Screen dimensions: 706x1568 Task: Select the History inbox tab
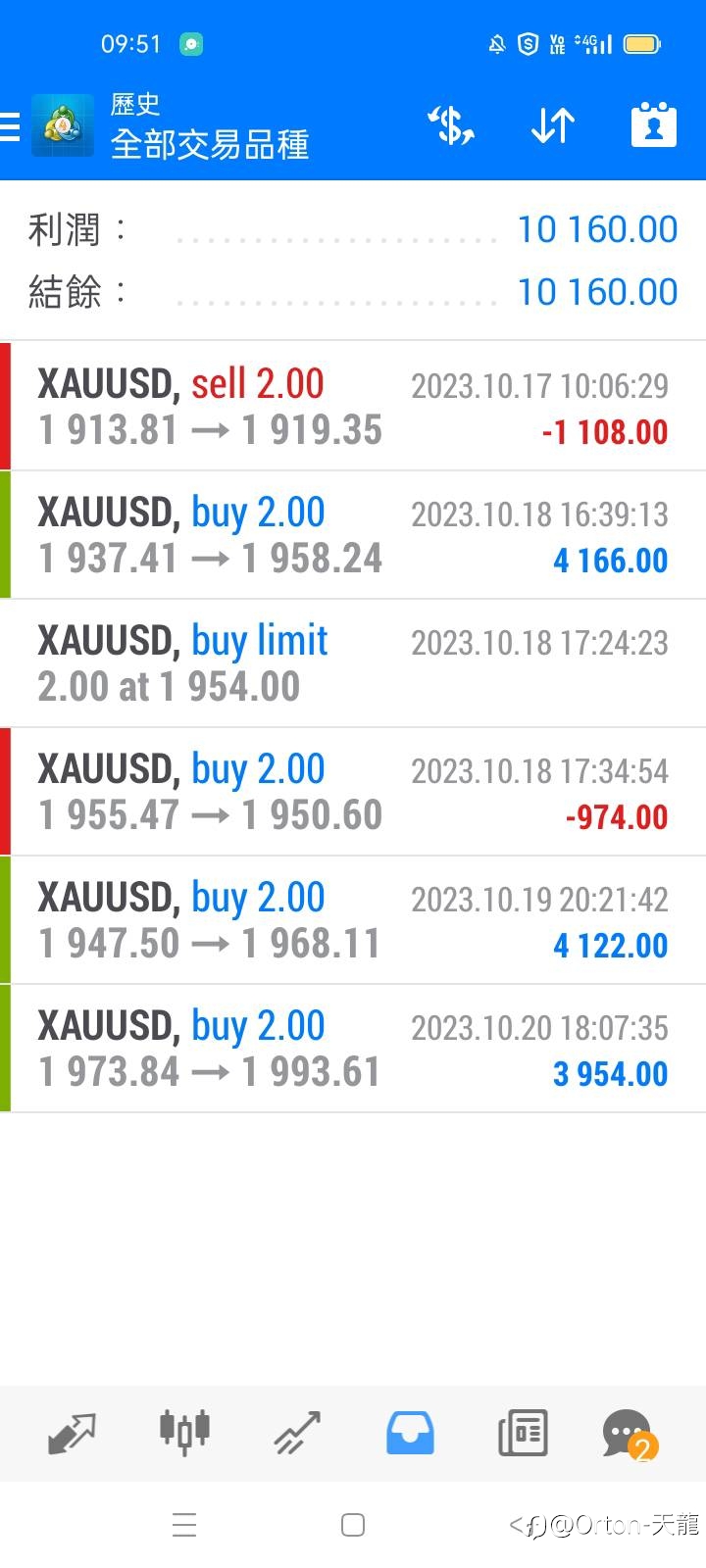coord(410,1434)
